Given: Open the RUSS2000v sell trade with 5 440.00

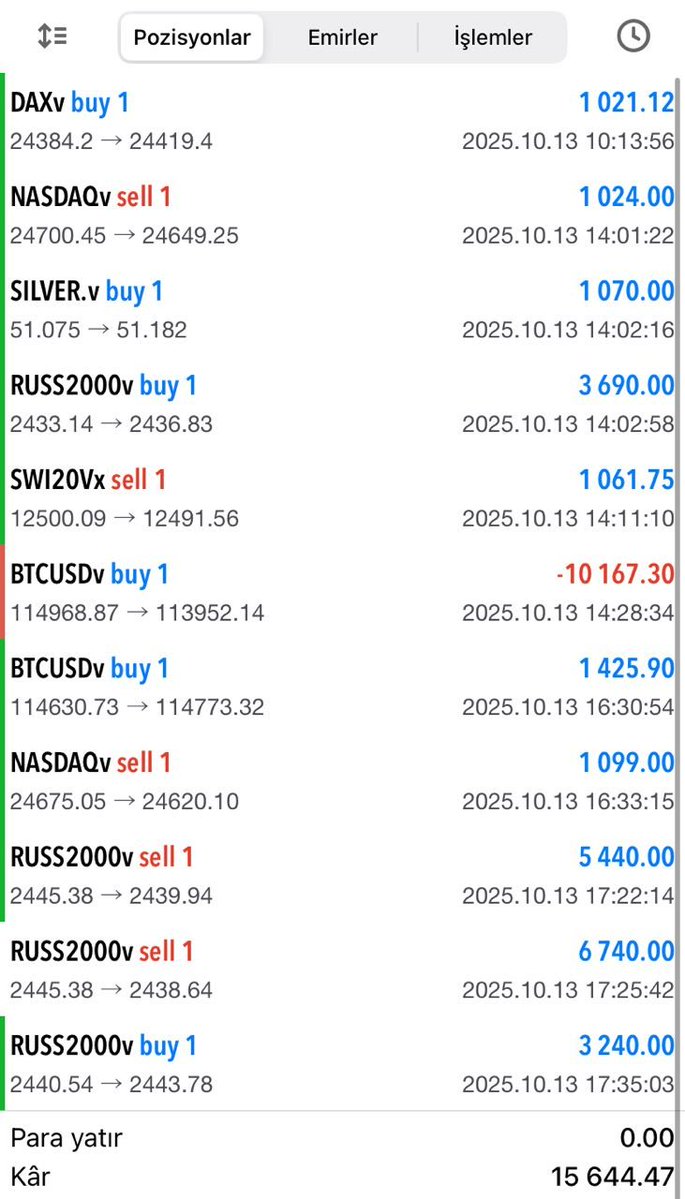Looking at the screenshot, I should 342,876.
